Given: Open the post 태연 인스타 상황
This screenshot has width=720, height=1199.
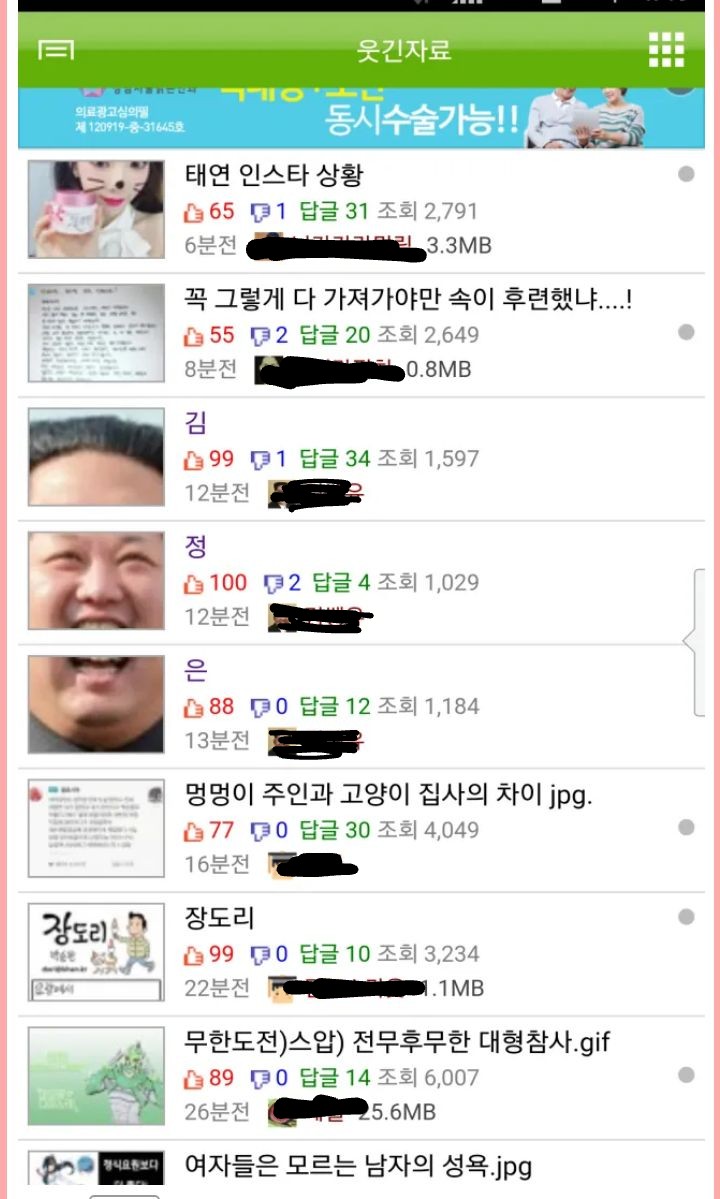Looking at the screenshot, I should tap(275, 176).
